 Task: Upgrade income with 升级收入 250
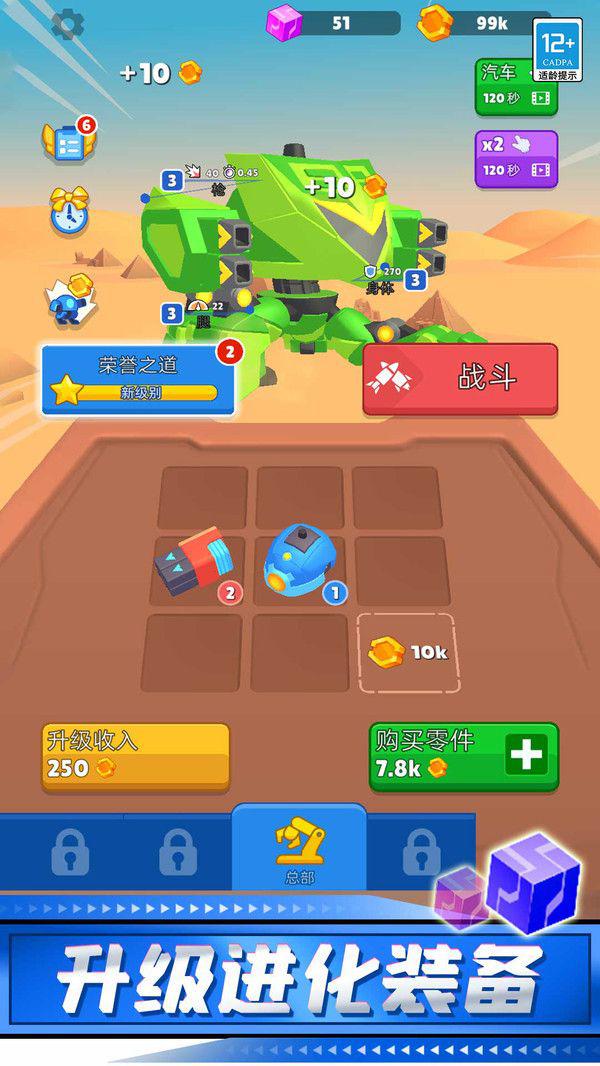coord(135,757)
